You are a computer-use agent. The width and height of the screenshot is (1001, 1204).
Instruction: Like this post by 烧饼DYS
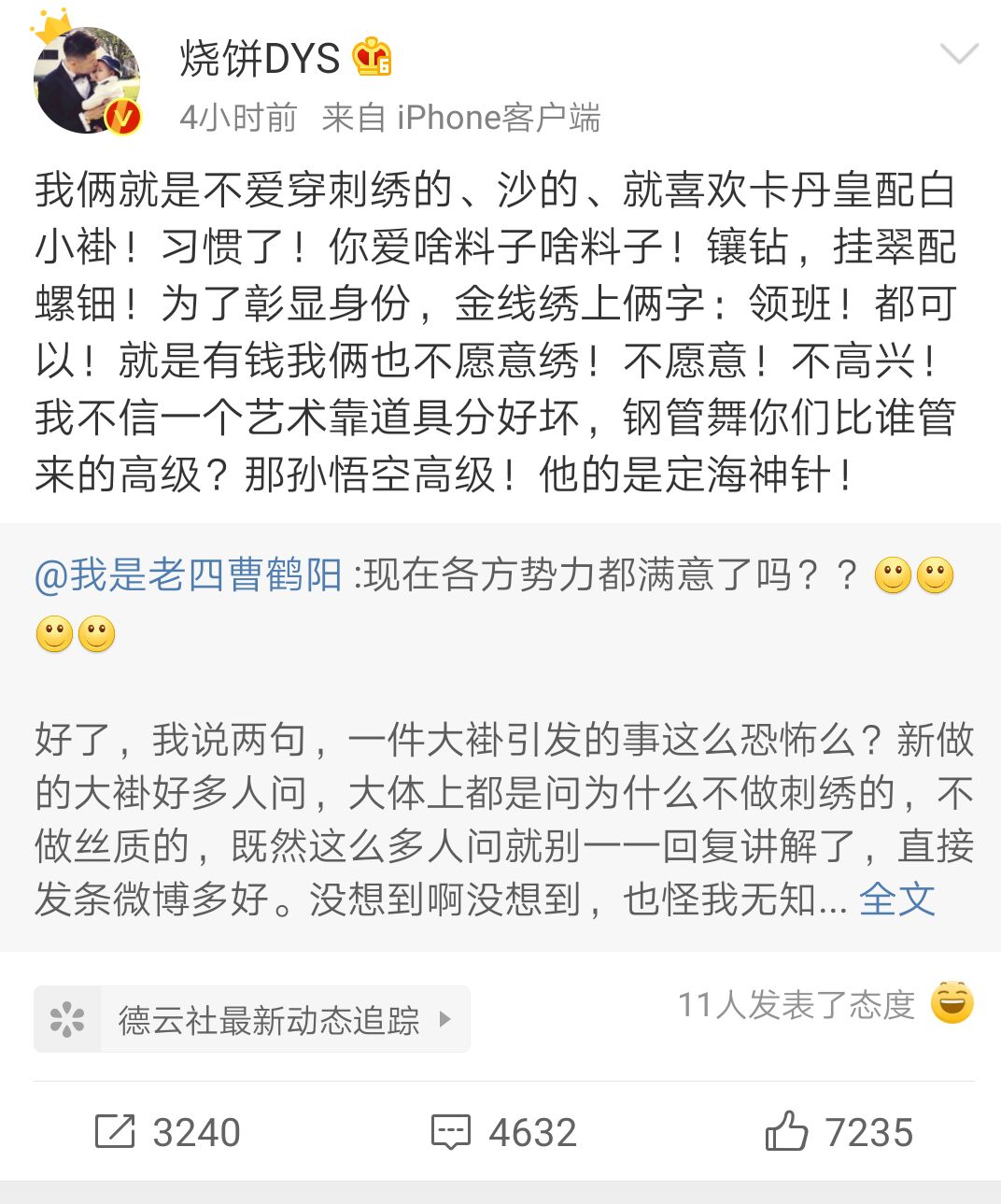pos(839,1132)
